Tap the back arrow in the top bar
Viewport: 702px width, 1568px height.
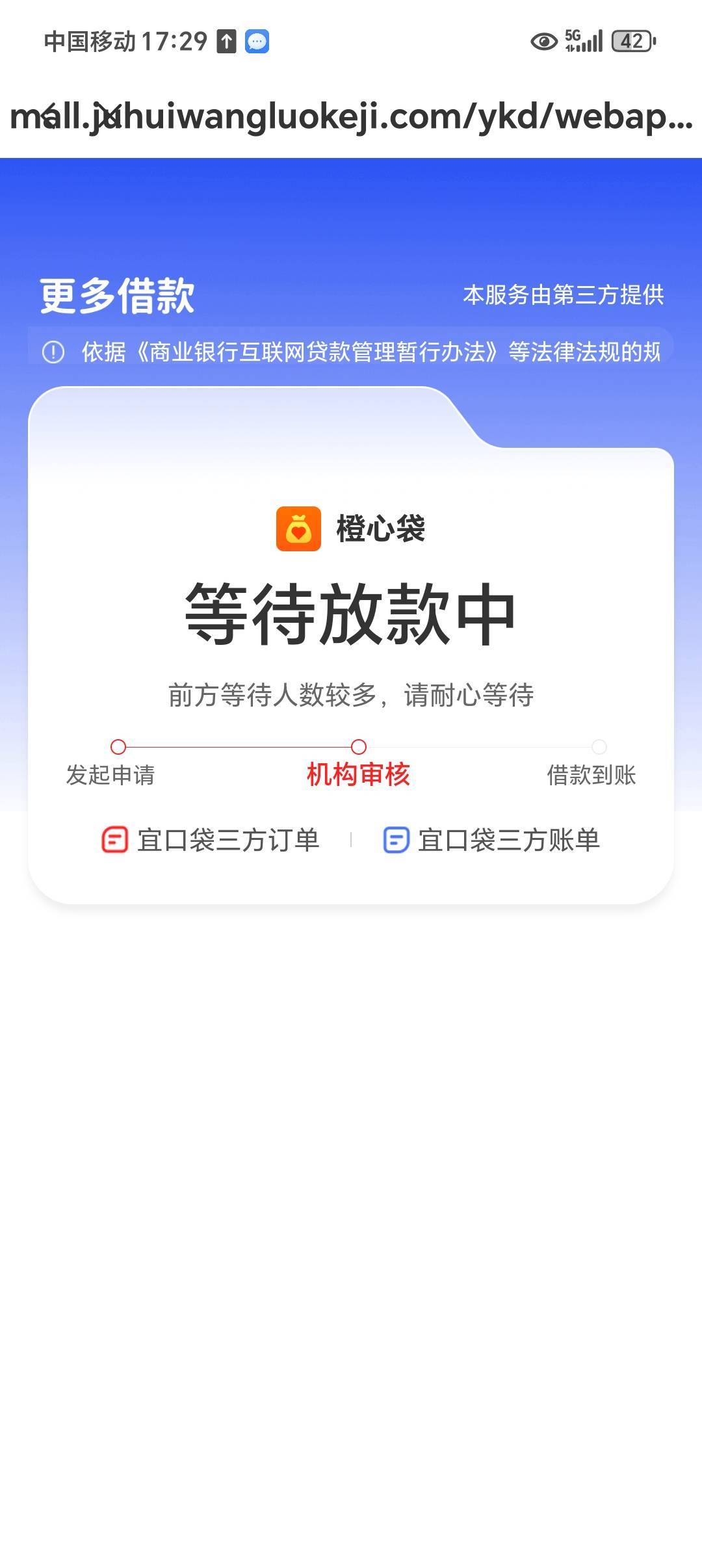(49, 117)
